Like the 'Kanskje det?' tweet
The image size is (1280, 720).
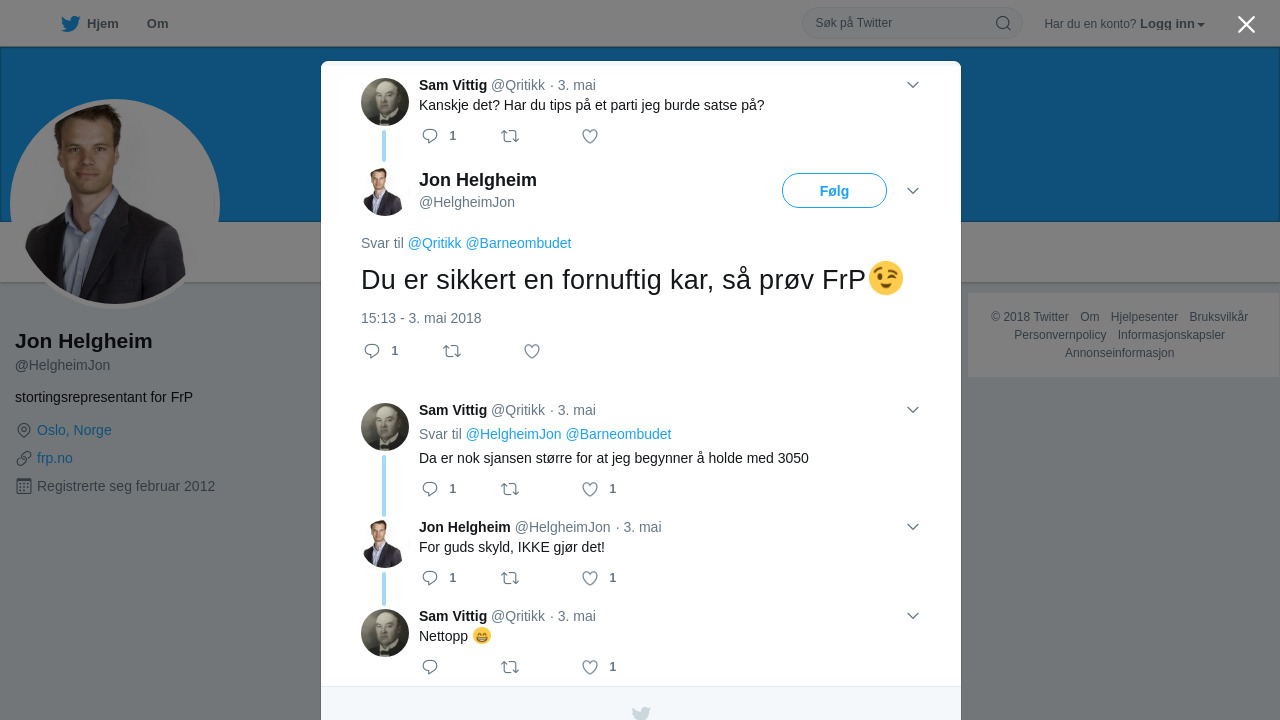[590, 137]
